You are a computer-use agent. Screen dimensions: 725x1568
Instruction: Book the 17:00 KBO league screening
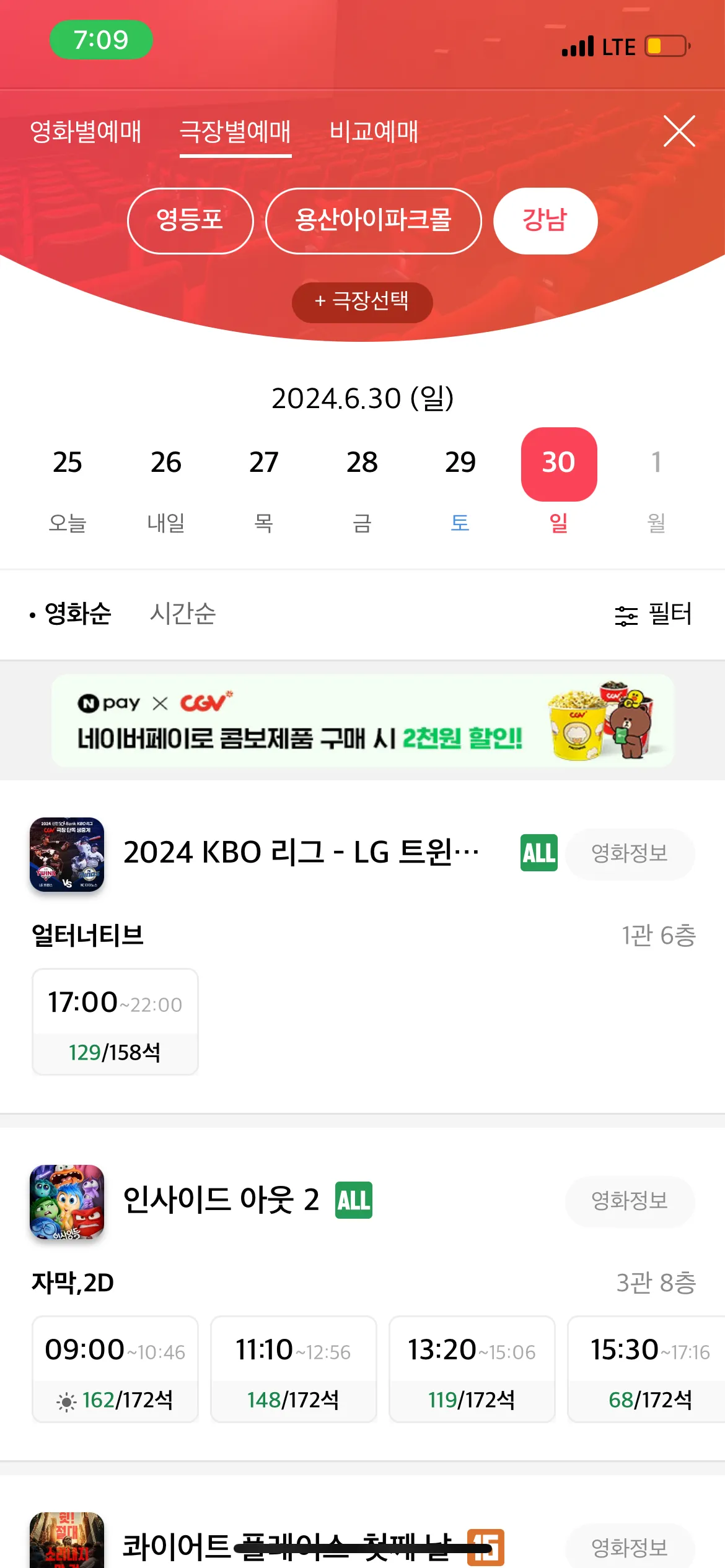click(115, 1023)
